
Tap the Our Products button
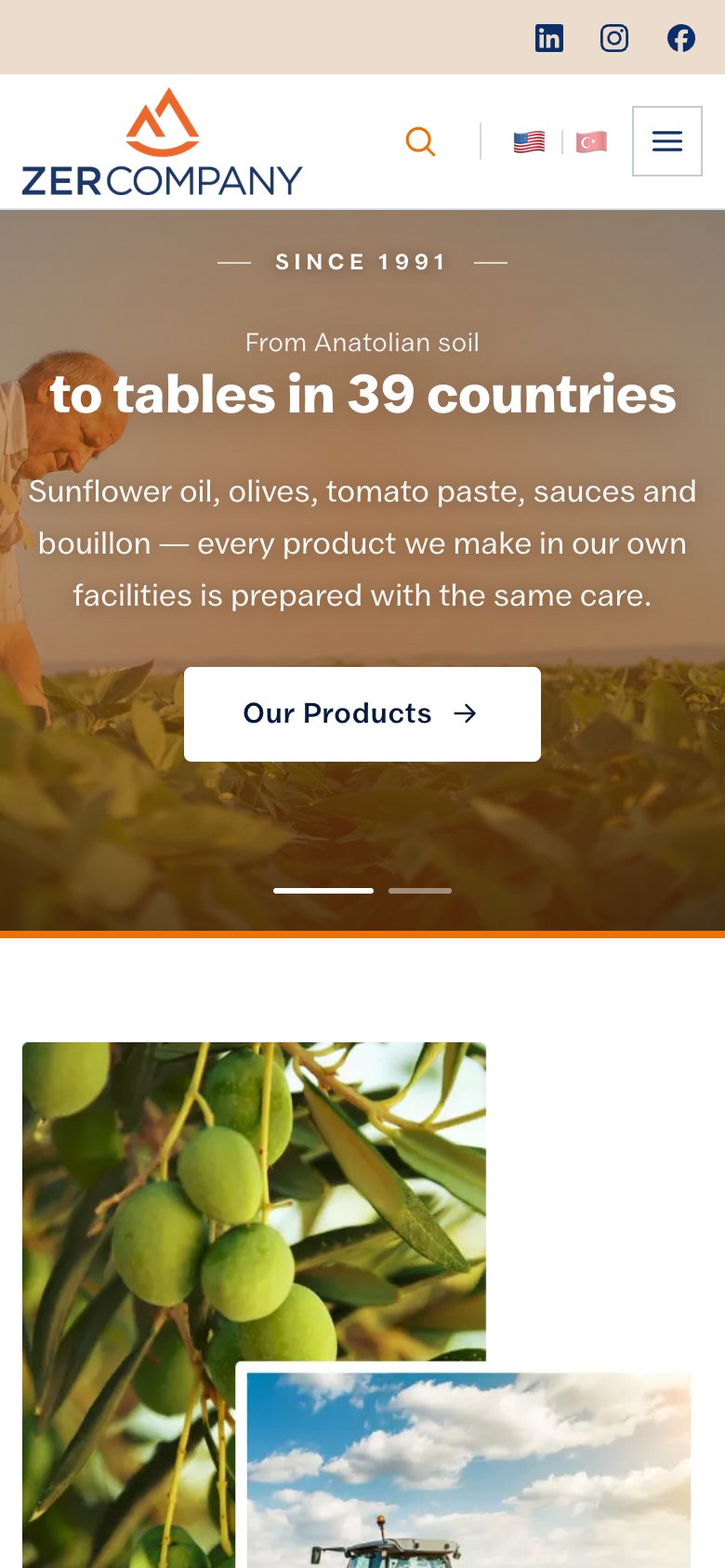coord(362,714)
